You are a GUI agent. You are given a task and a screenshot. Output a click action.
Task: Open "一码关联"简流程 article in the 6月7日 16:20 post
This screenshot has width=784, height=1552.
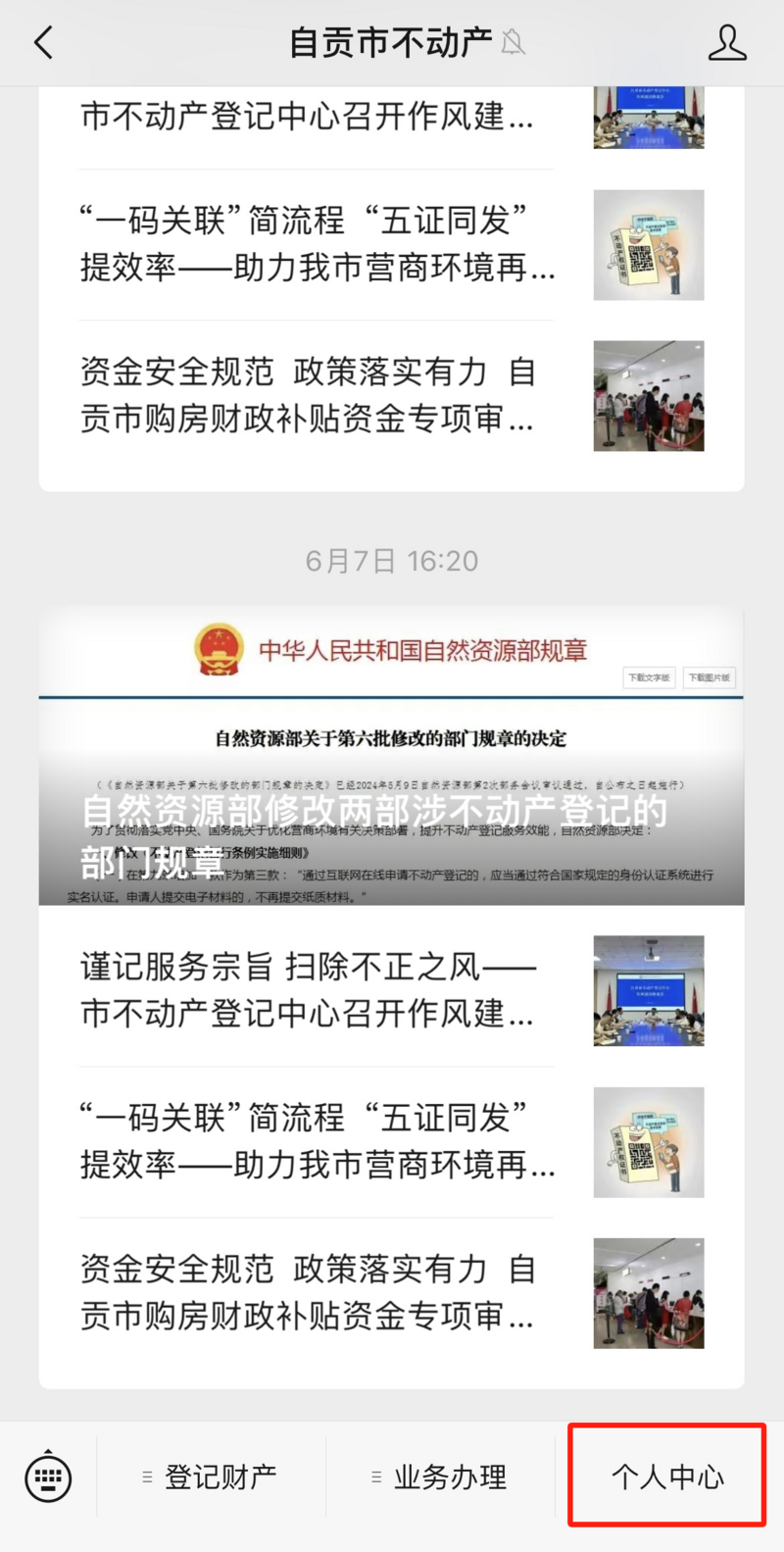391,1141
